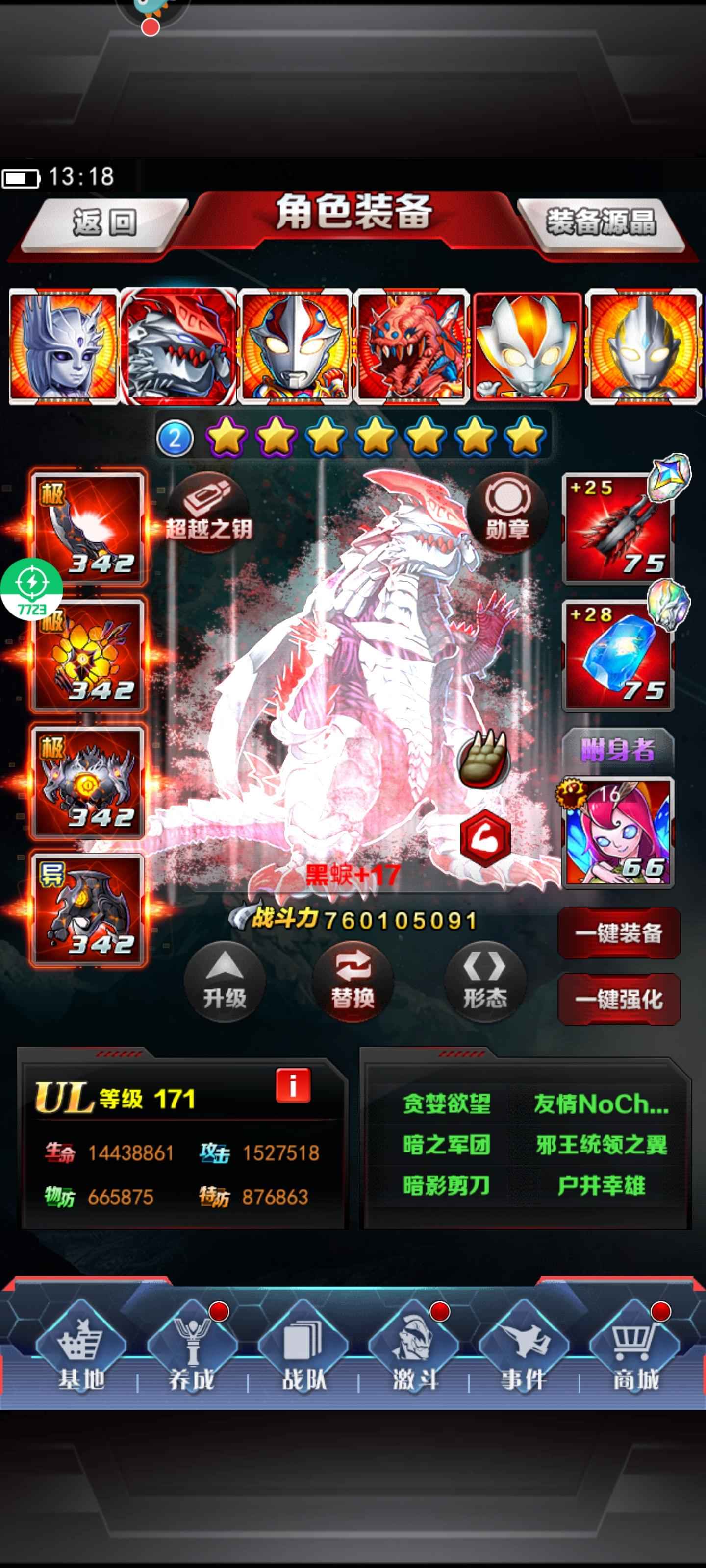706x1568 pixels.
Task: Open the 形态 form switcher
Action: [x=485, y=981]
